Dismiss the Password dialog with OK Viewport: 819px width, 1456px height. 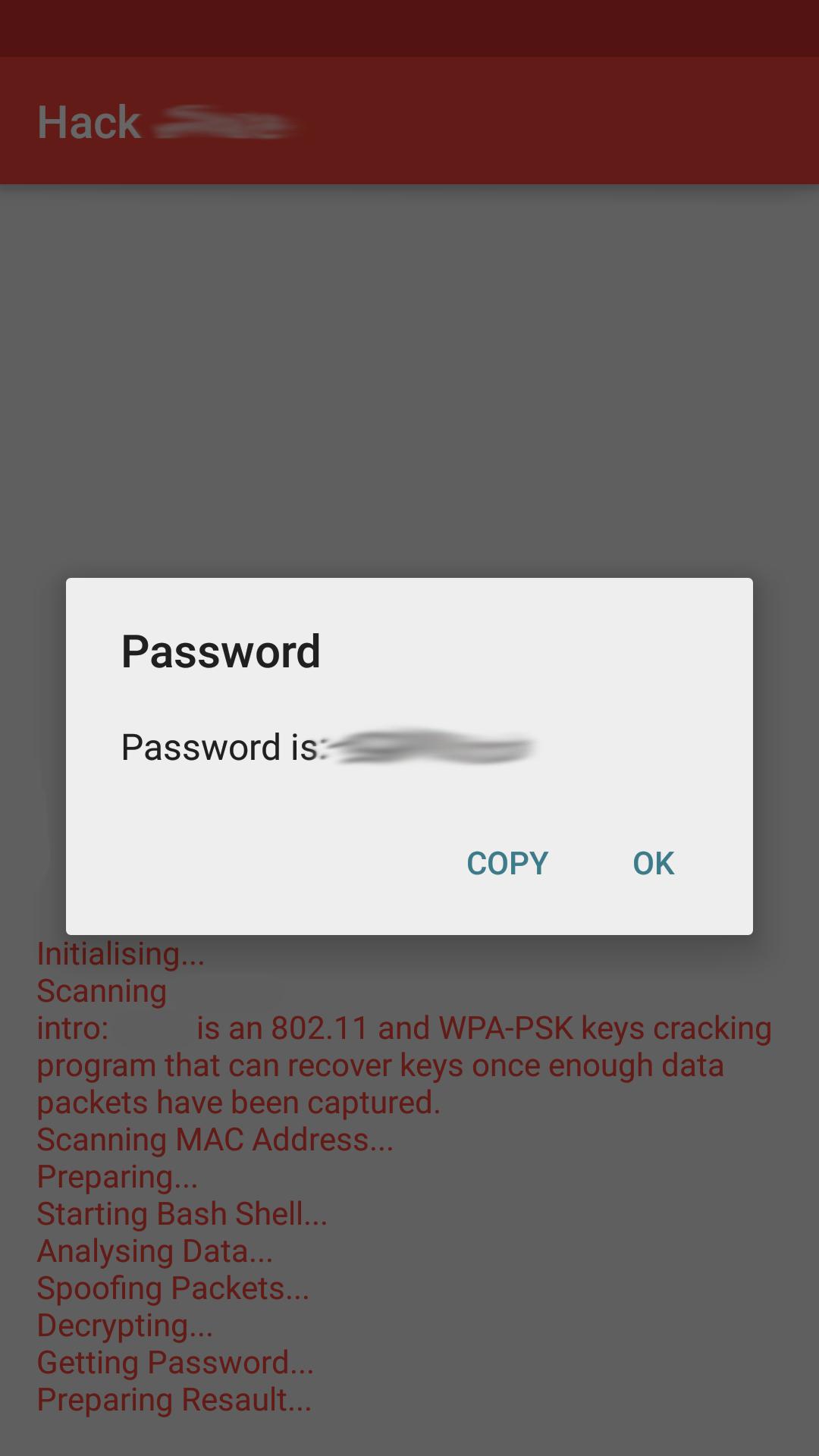(x=653, y=863)
